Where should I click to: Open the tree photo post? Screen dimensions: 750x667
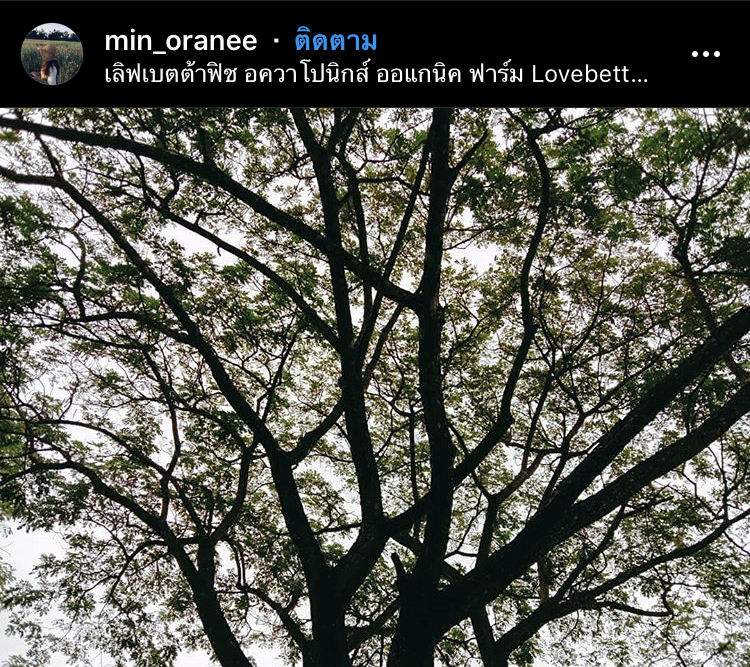[x=375, y=387]
